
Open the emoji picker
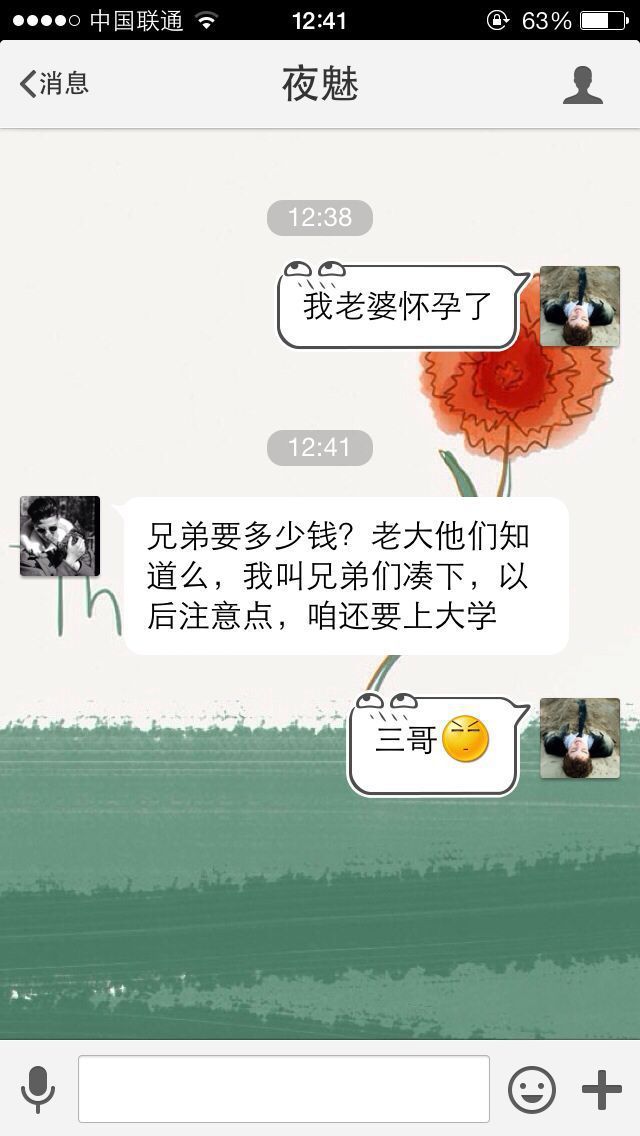(532, 1089)
